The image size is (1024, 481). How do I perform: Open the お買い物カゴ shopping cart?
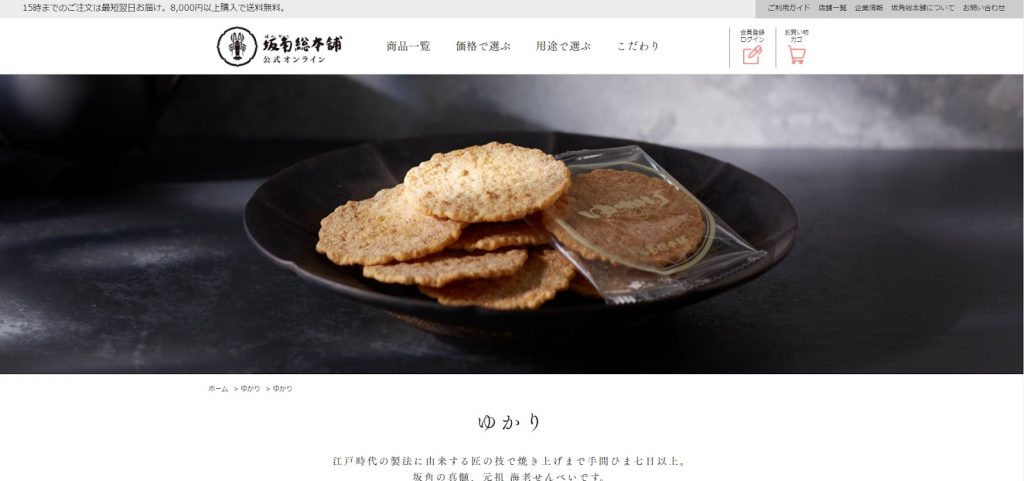click(796, 48)
